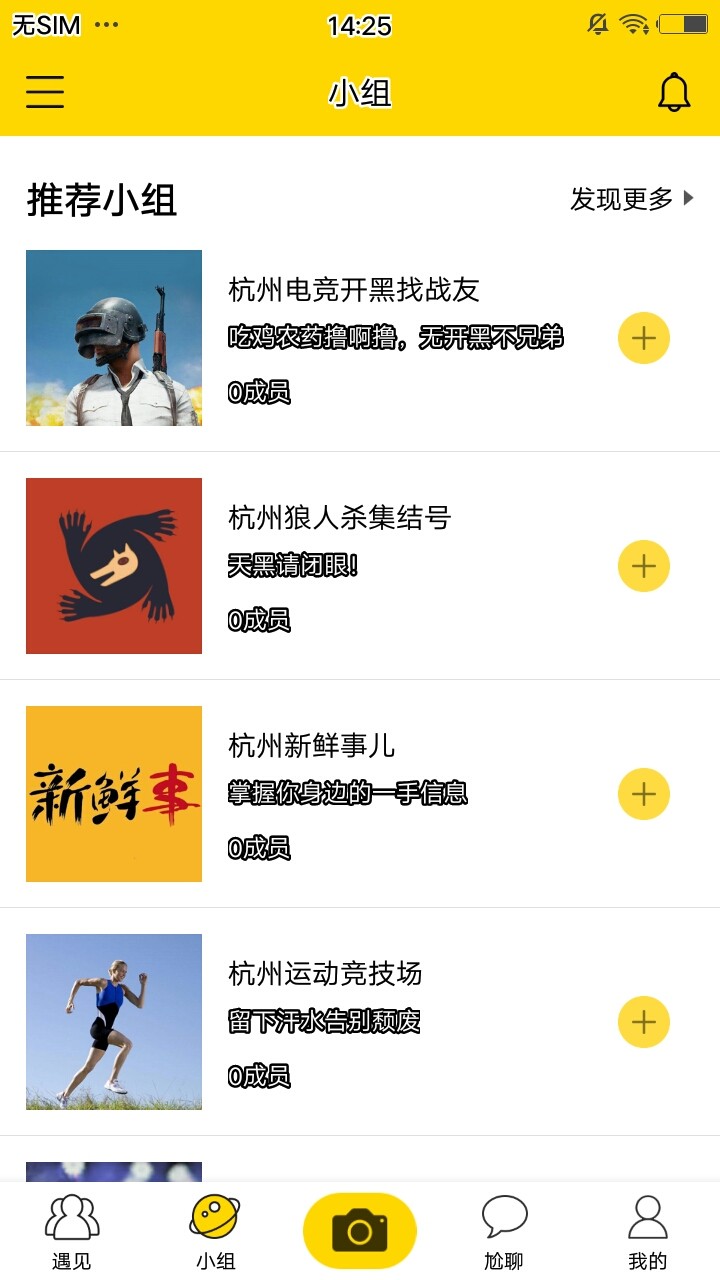Open the 杭州电竞开黑找战友 group row
720x1280 pixels.
coord(354,290)
